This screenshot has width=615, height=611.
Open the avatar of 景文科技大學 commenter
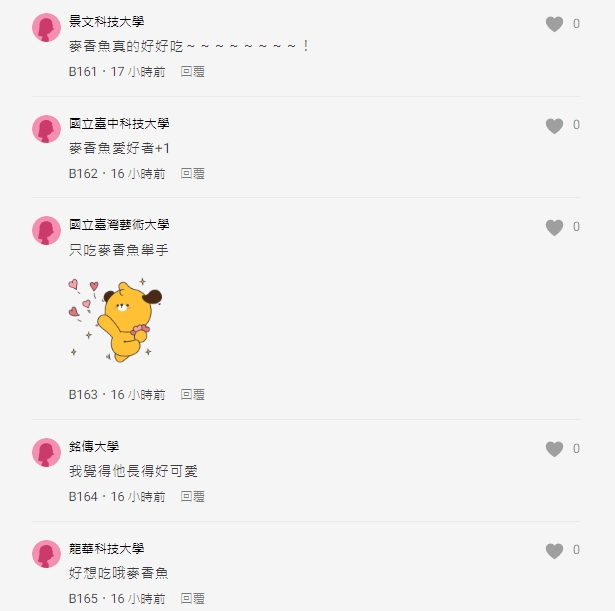(47, 28)
